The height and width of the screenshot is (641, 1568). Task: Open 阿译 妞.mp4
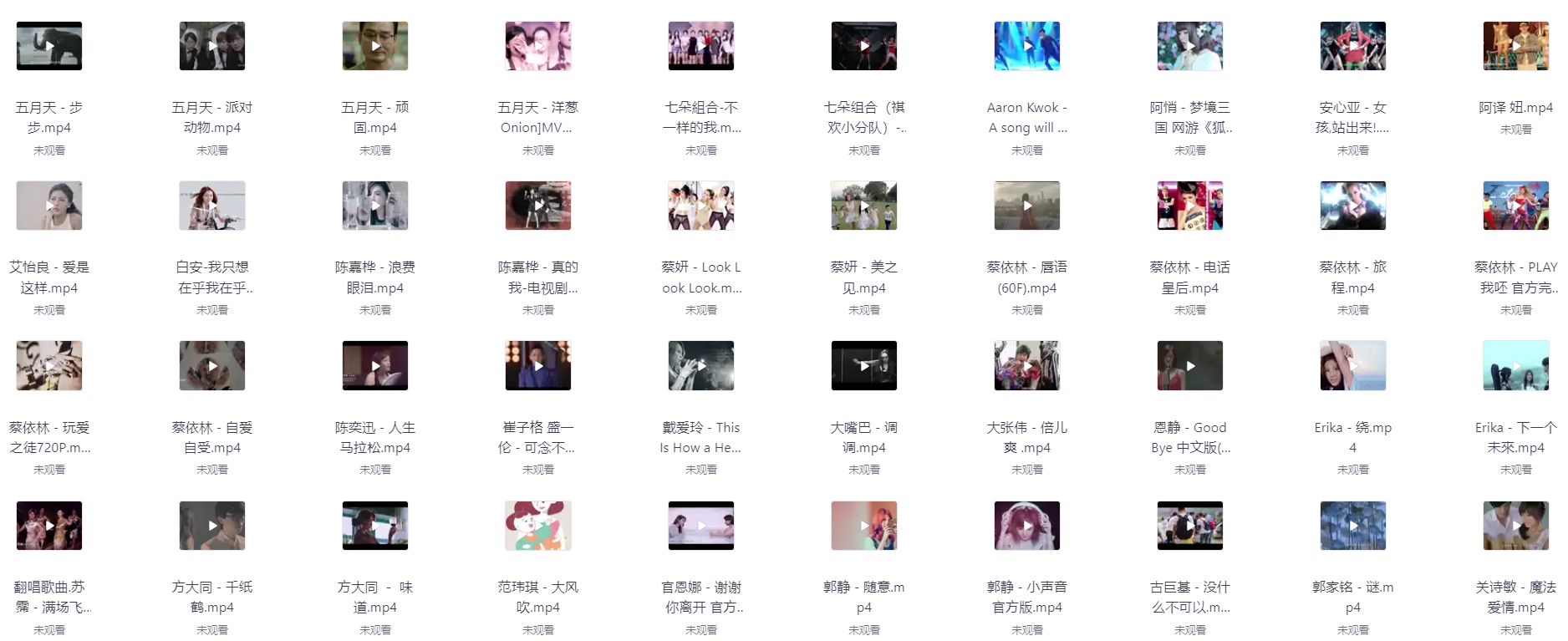coord(1516,46)
